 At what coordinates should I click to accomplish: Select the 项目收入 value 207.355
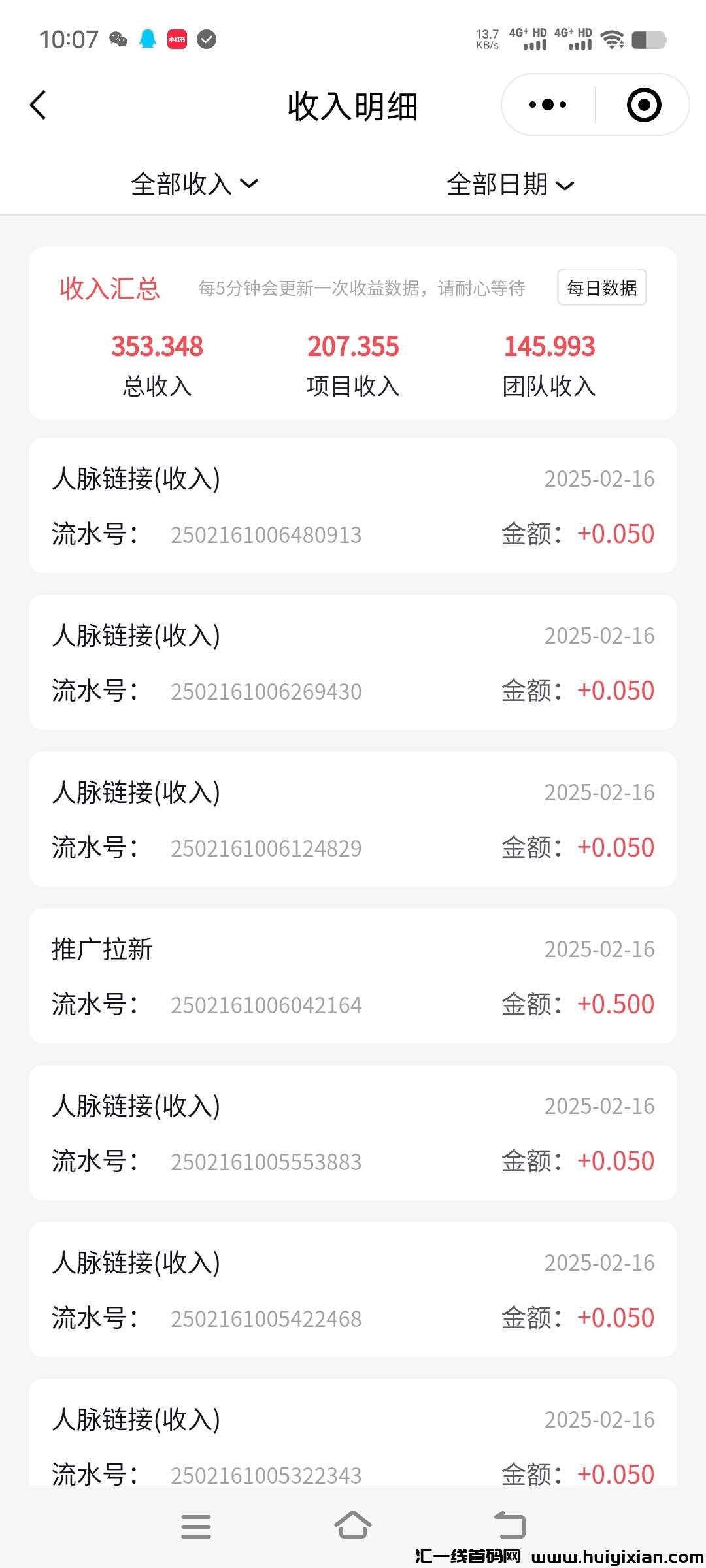click(353, 346)
